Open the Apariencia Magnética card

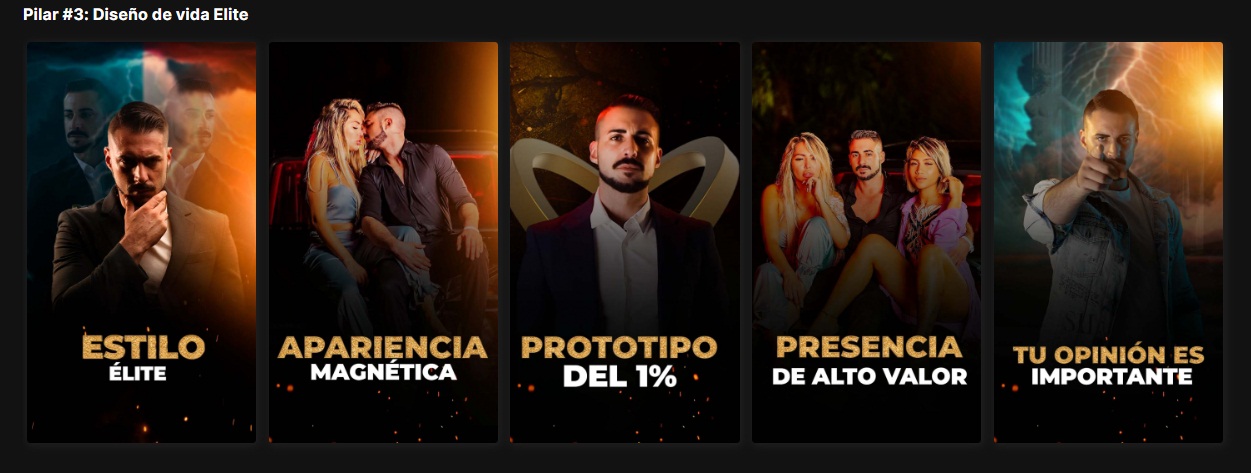[x=383, y=242]
